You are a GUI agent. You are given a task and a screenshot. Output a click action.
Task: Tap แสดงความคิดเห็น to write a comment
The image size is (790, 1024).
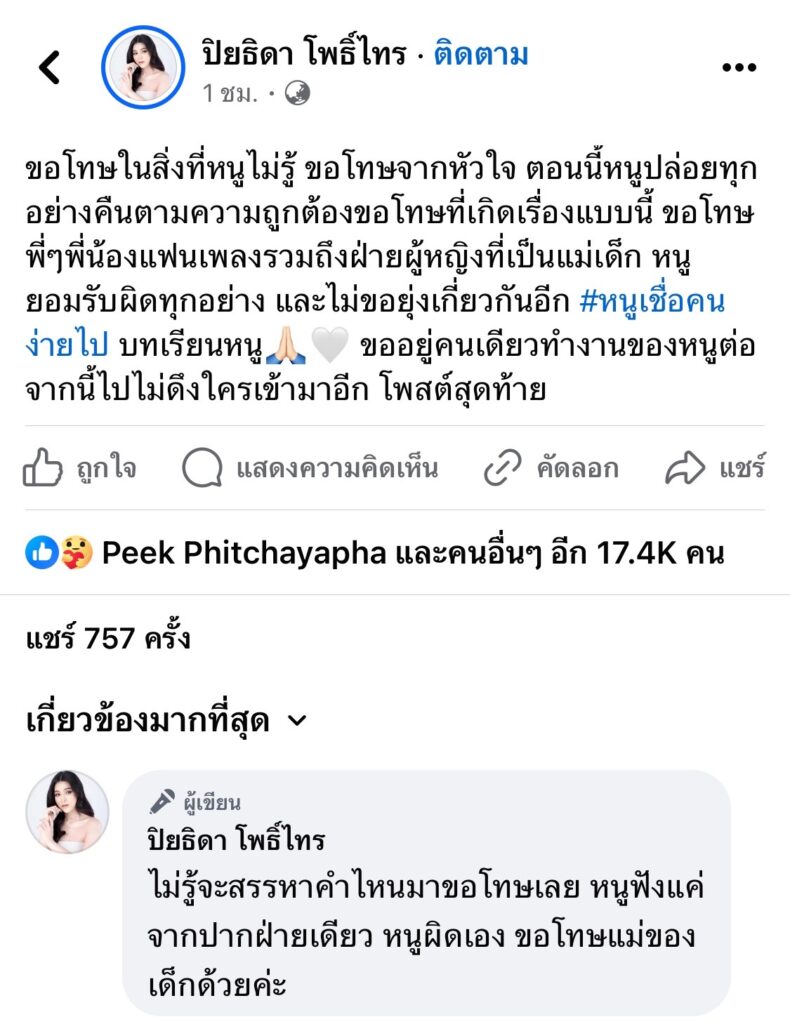pyautogui.click(x=310, y=468)
